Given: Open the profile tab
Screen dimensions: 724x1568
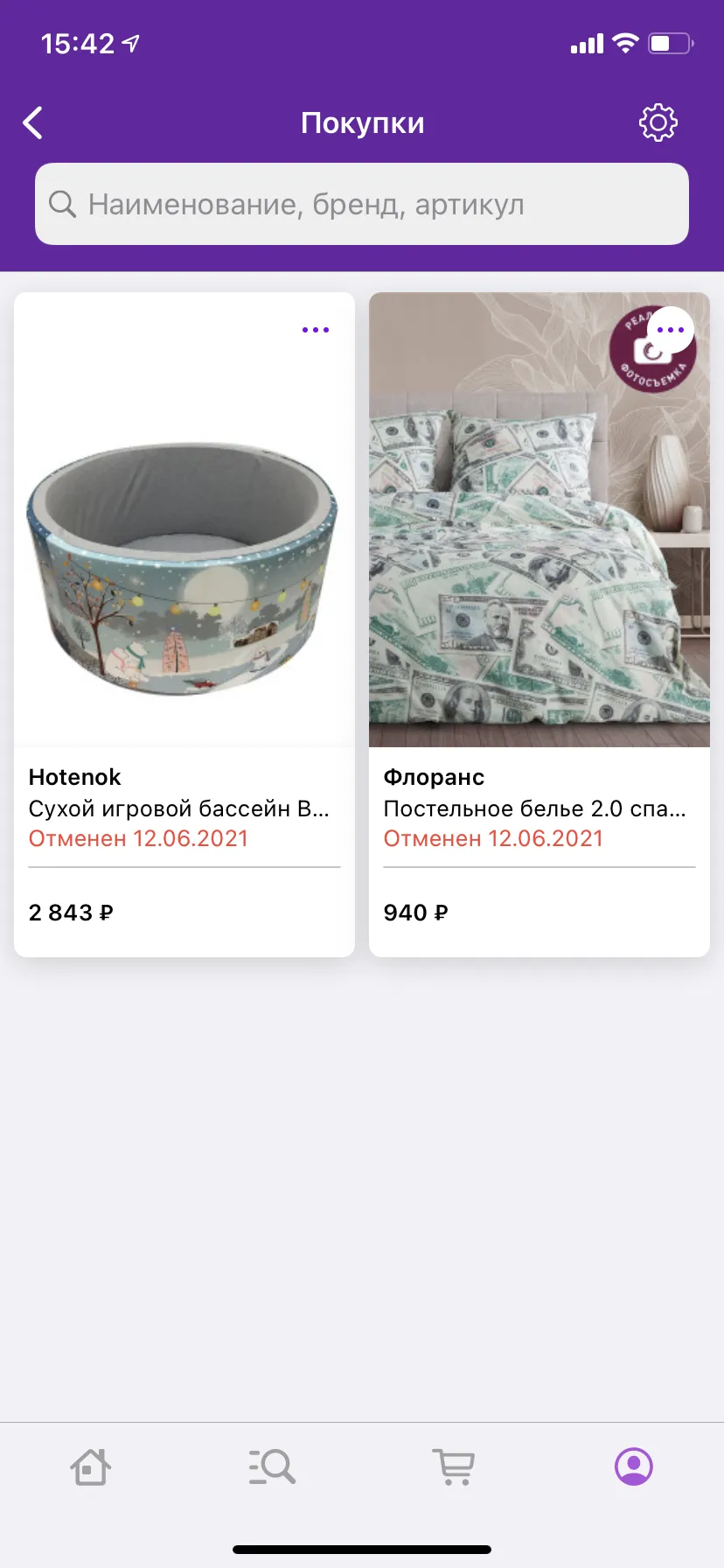Looking at the screenshot, I should (x=634, y=1466).
